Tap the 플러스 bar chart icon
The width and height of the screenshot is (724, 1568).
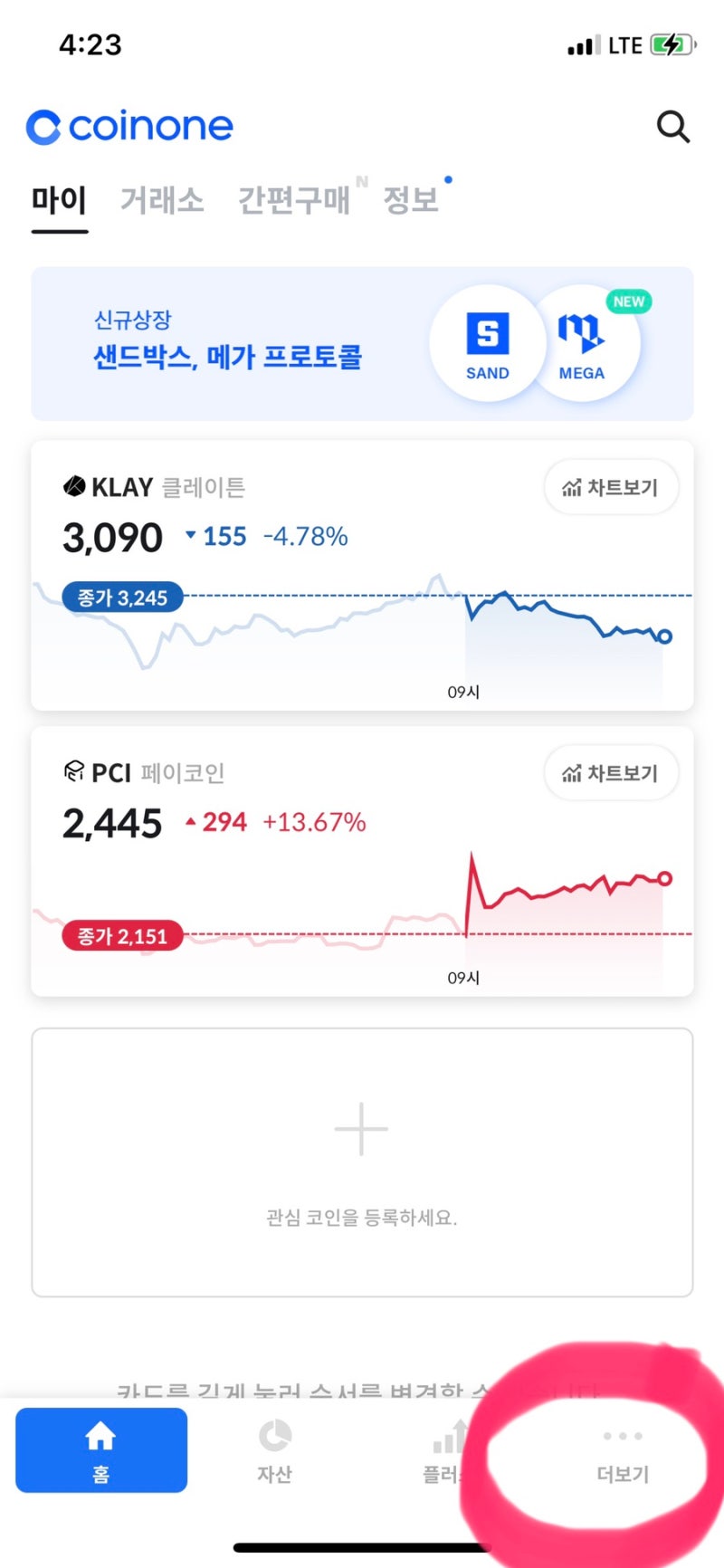[x=447, y=1438]
